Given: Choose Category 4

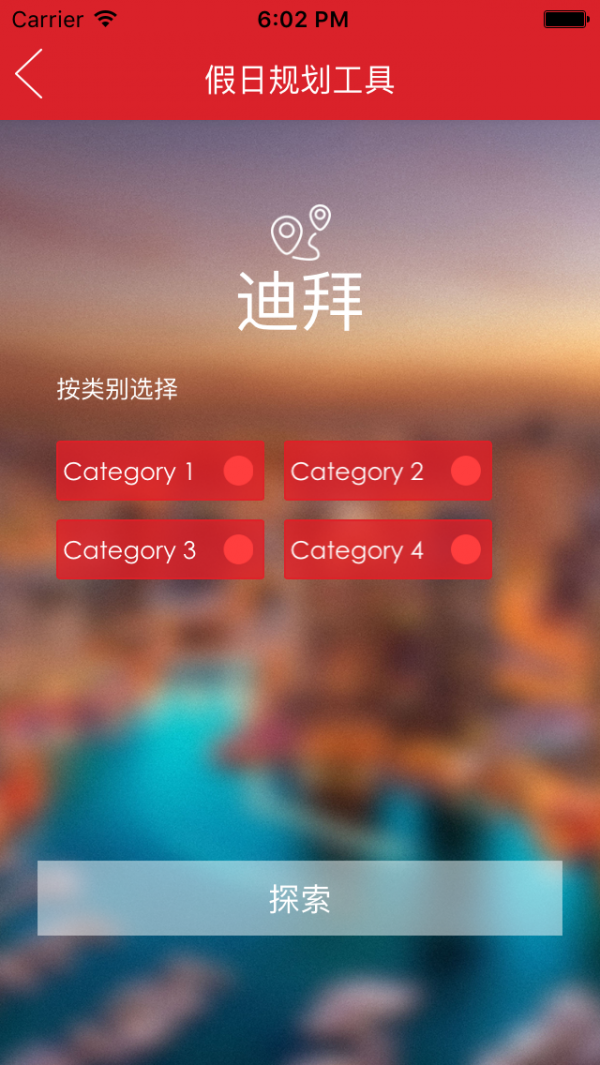Looking at the screenshot, I should click(x=387, y=549).
